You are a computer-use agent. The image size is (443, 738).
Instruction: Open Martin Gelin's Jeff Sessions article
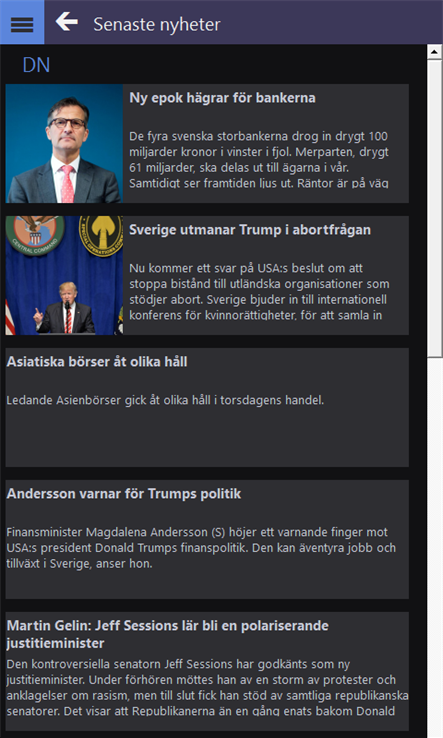point(207,671)
